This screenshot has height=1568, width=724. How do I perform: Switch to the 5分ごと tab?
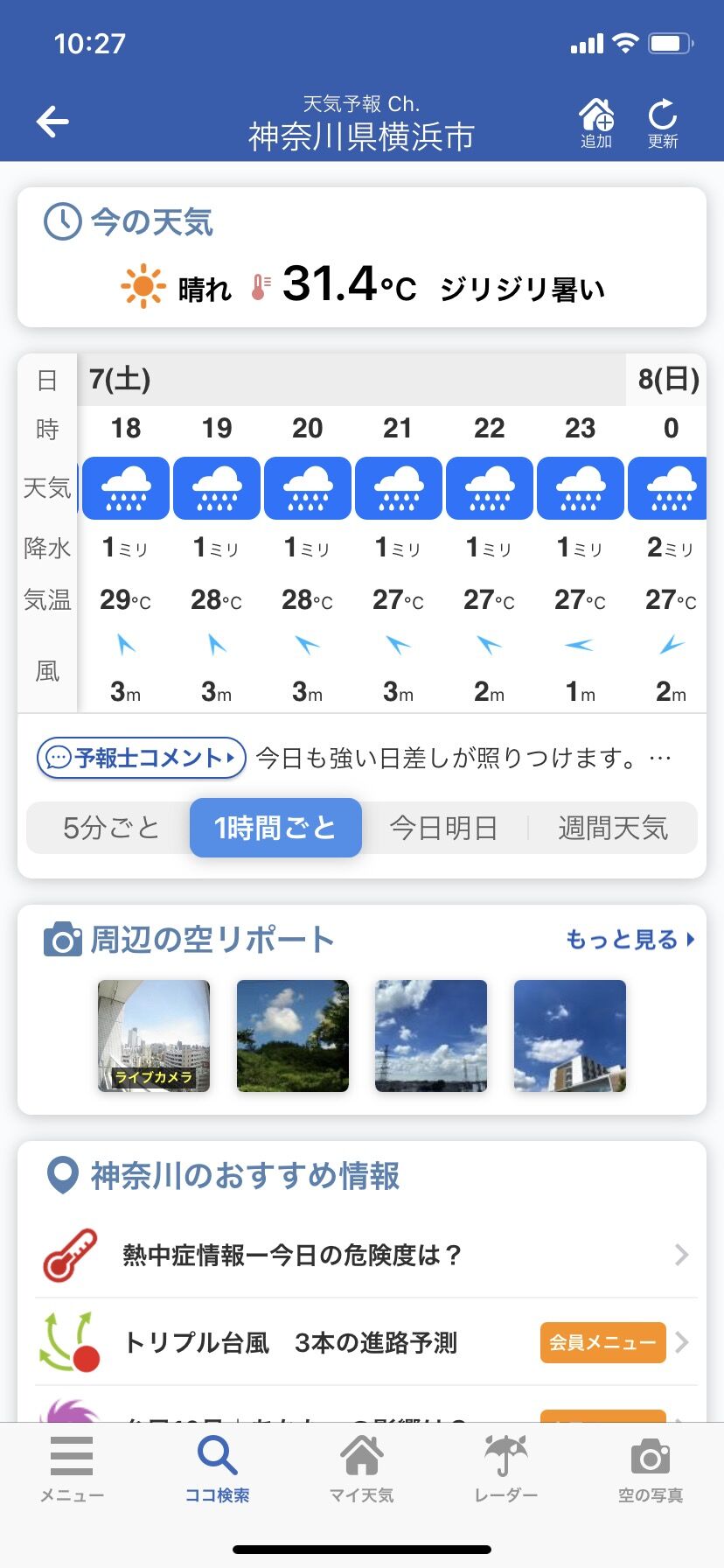111,828
